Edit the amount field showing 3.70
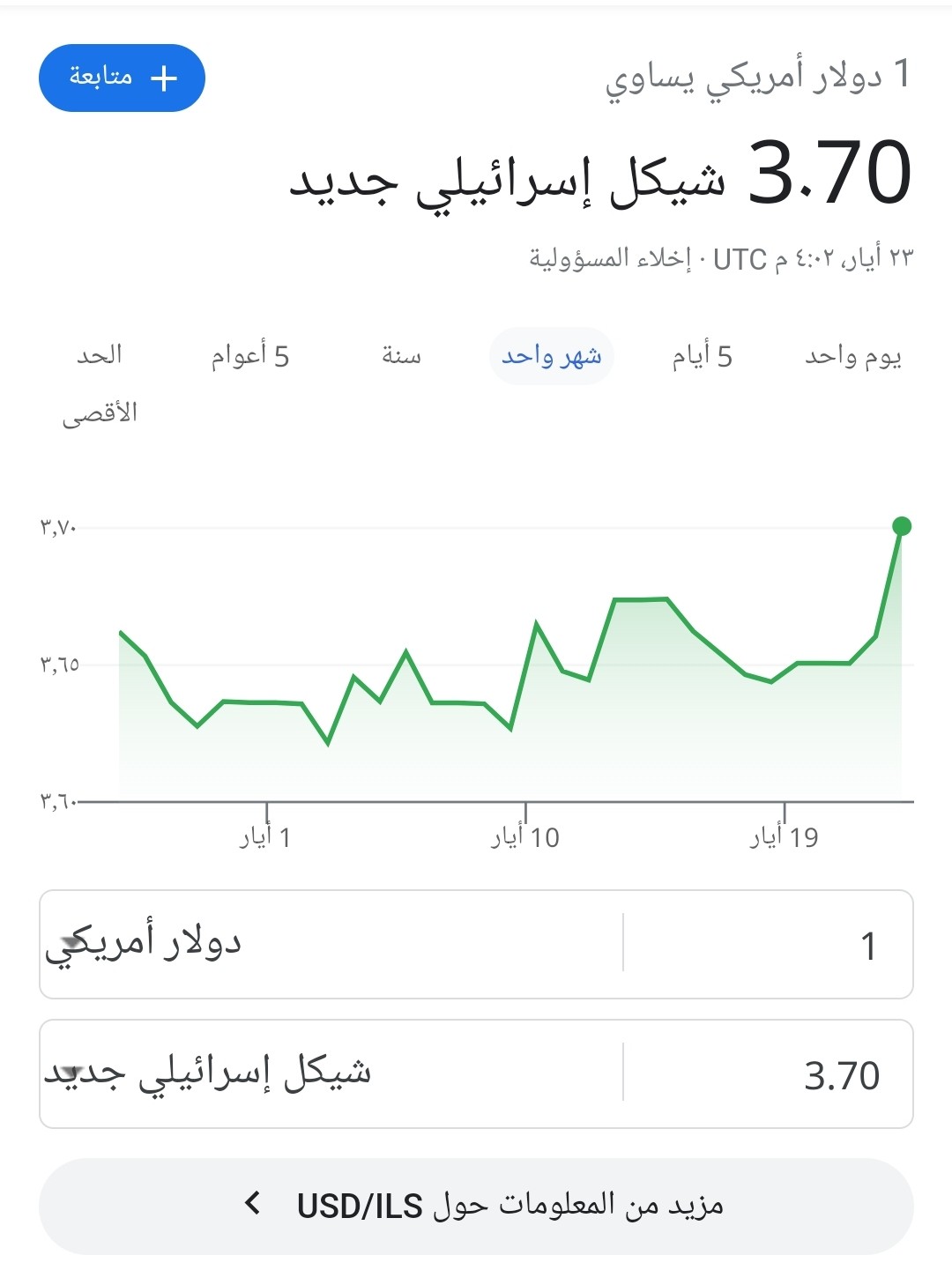The width and height of the screenshot is (952, 1270). click(x=767, y=1074)
